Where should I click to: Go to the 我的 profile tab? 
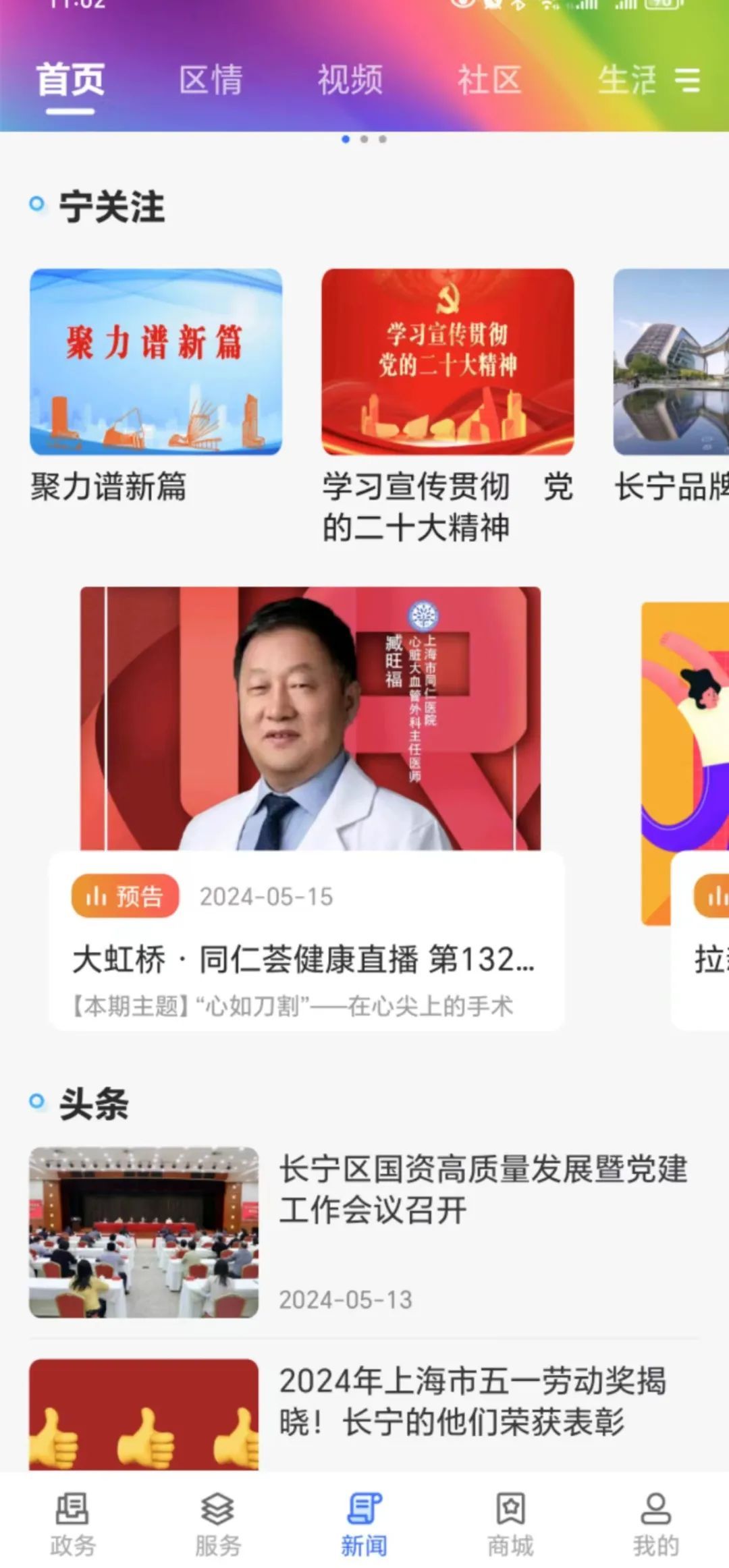655,1523
